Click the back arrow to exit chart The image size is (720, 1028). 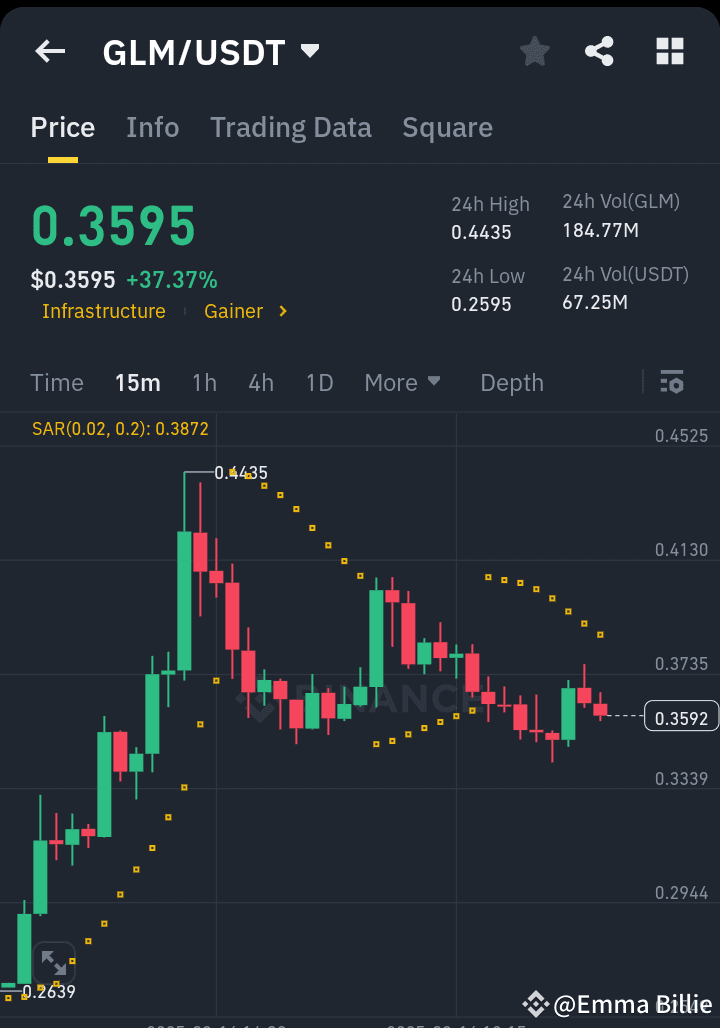click(49, 51)
